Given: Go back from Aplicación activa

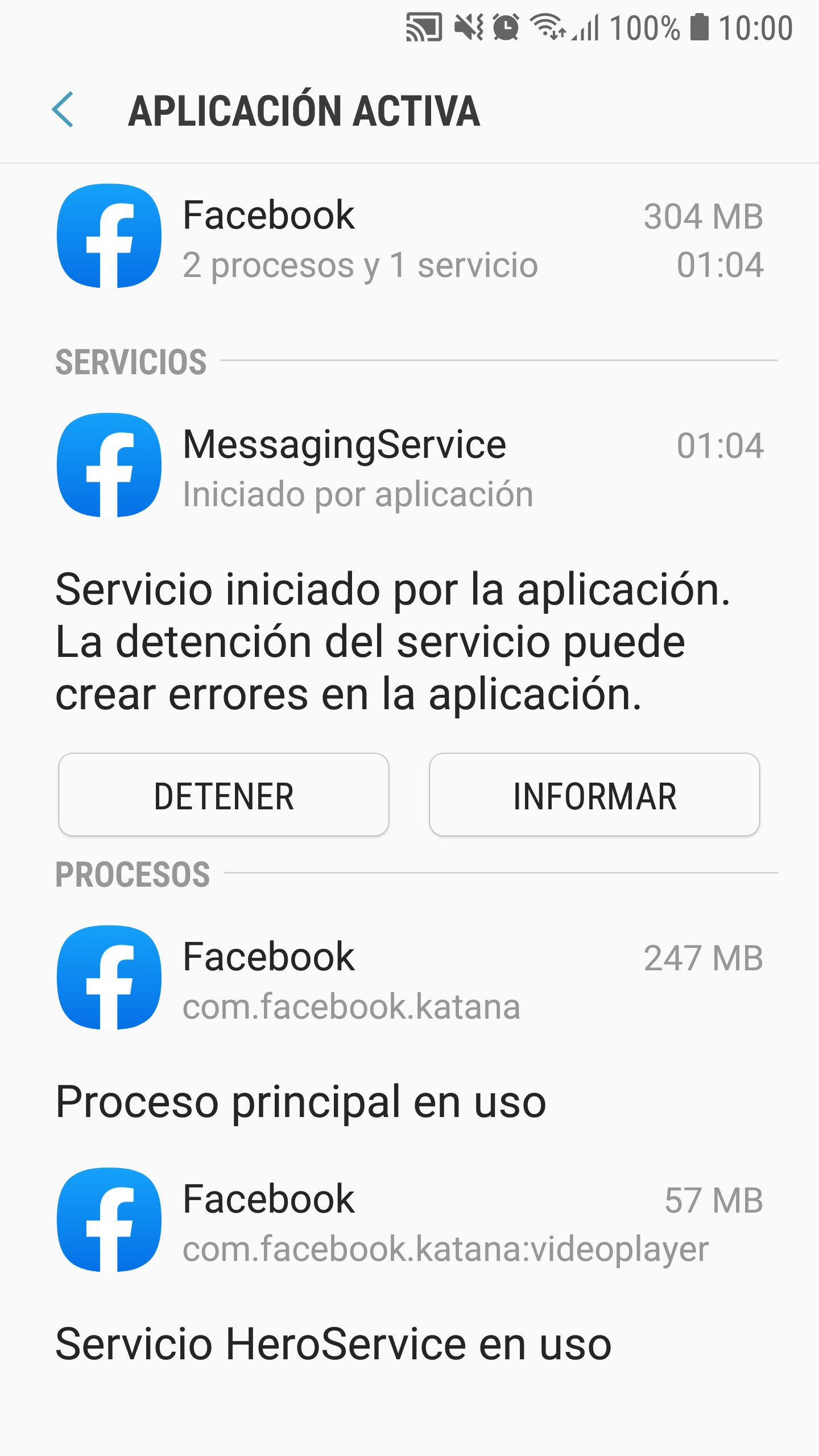Looking at the screenshot, I should click(x=63, y=110).
